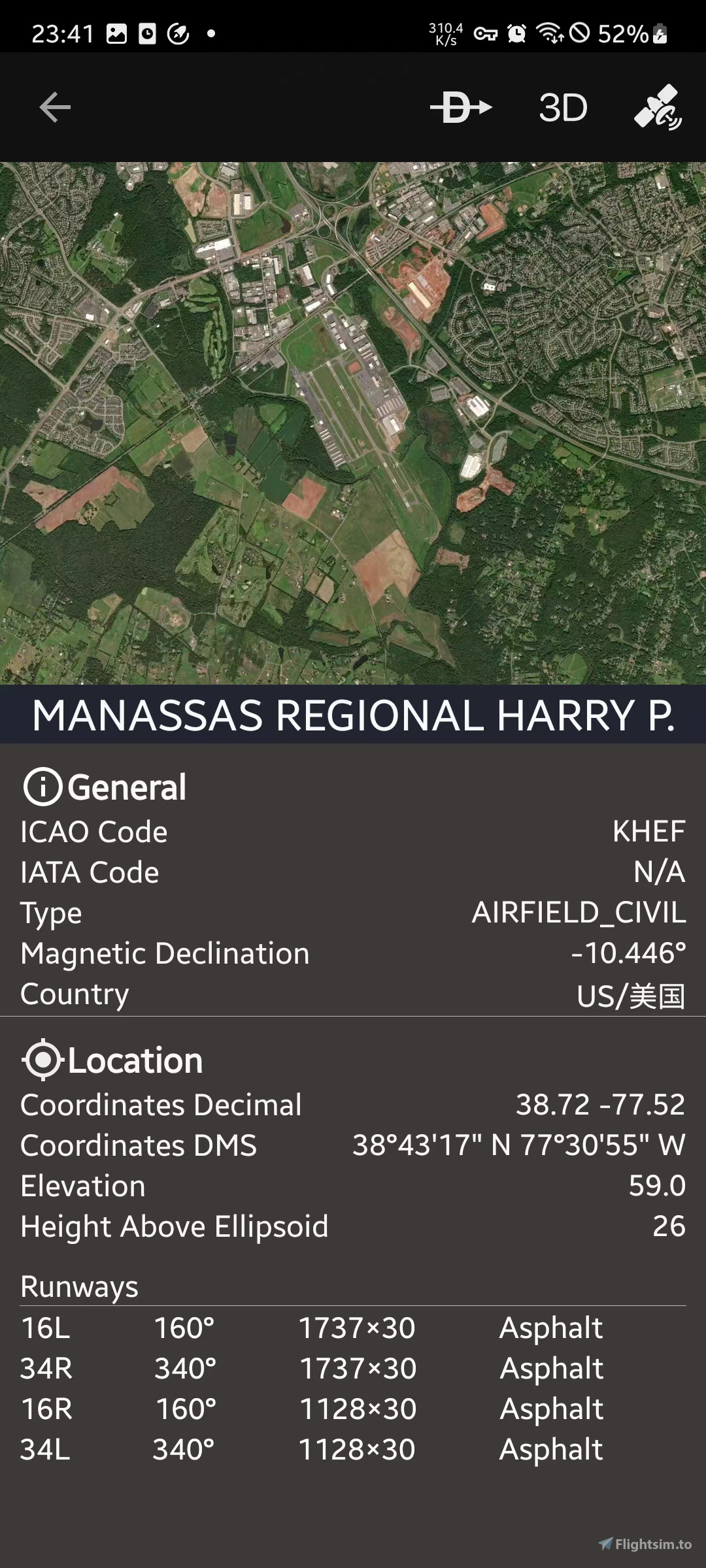The height and width of the screenshot is (1568, 706).
Task: Navigate back using the arrow icon
Action: click(54, 106)
